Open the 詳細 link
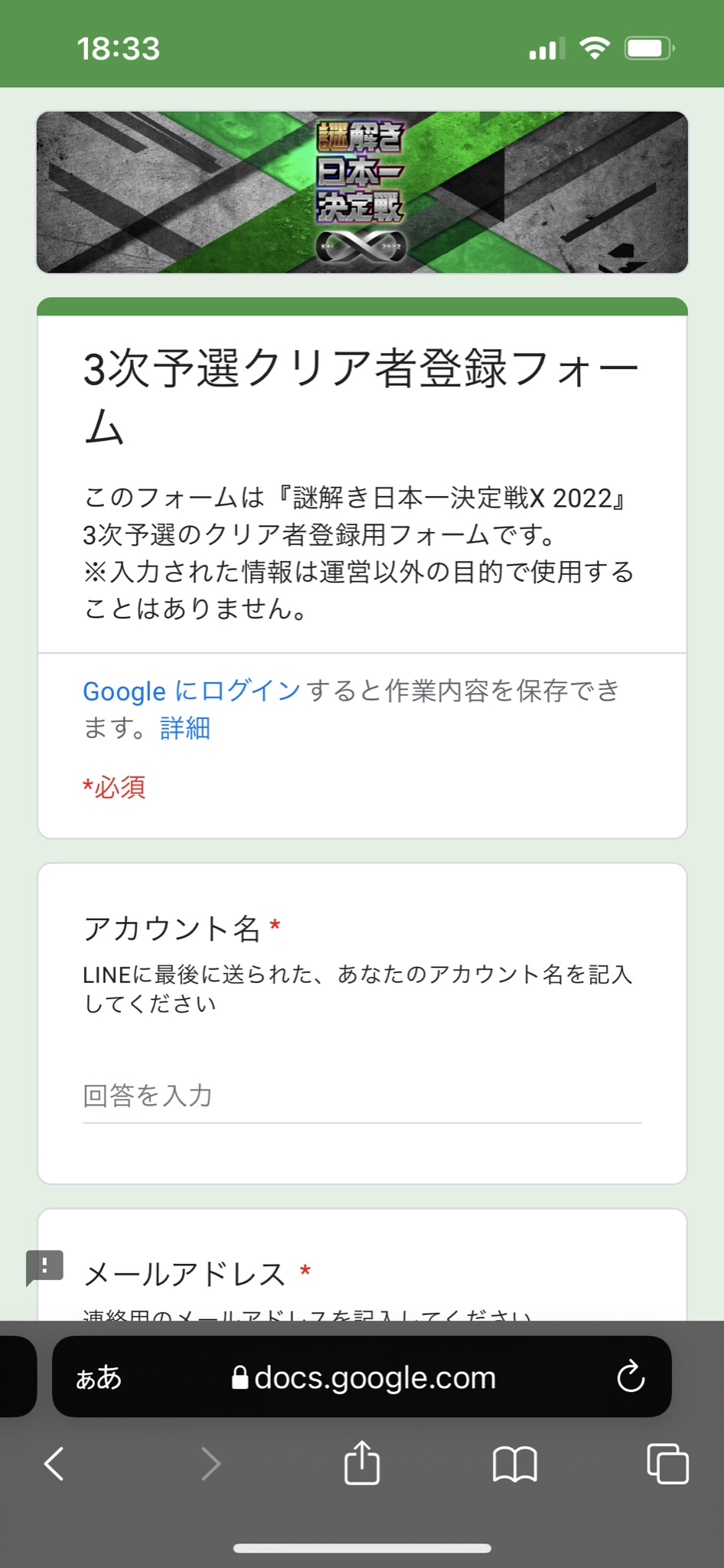Image resolution: width=724 pixels, height=1568 pixels. tap(185, 727)
